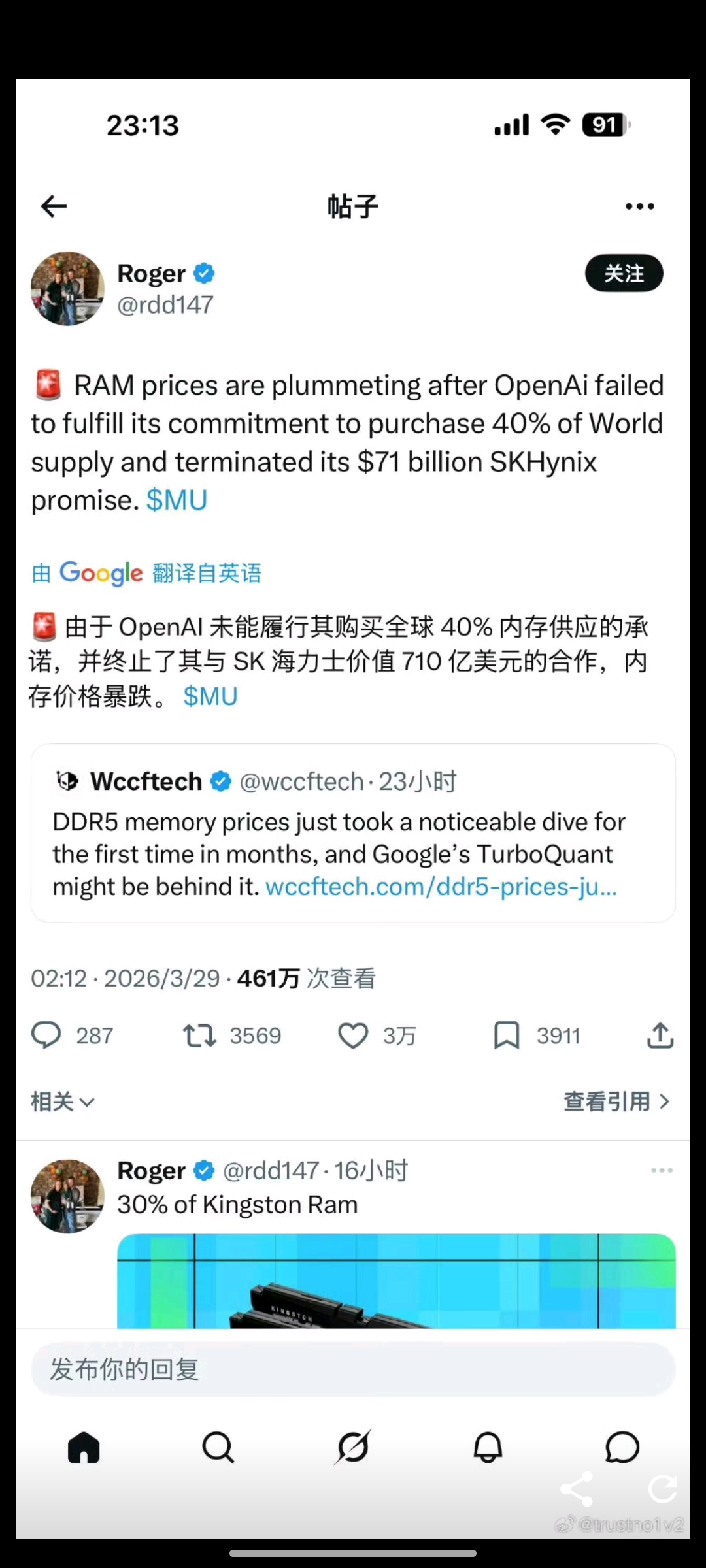706x1568 pixels.
Task: Open the notifications bell tab
Action: point(488,1447)
